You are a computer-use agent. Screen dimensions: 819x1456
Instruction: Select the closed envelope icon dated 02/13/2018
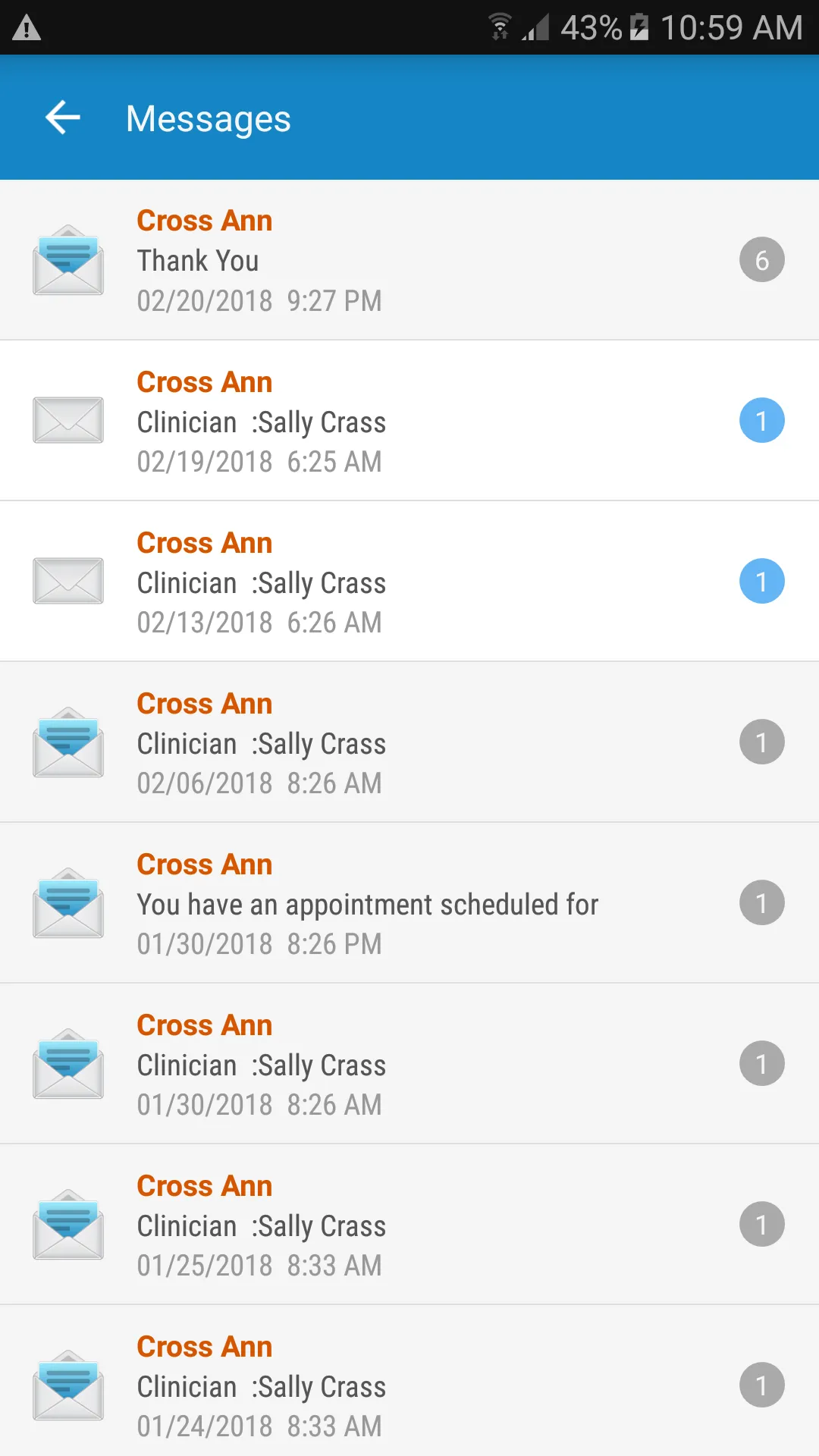click(x=67, y=581)
